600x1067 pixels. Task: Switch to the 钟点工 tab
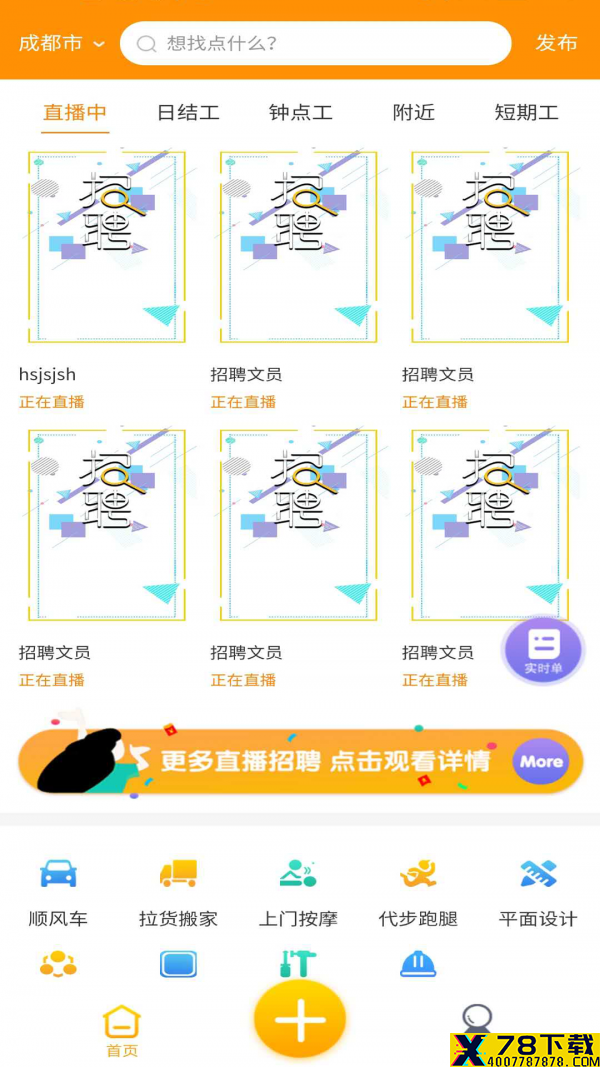click(301, 112)
